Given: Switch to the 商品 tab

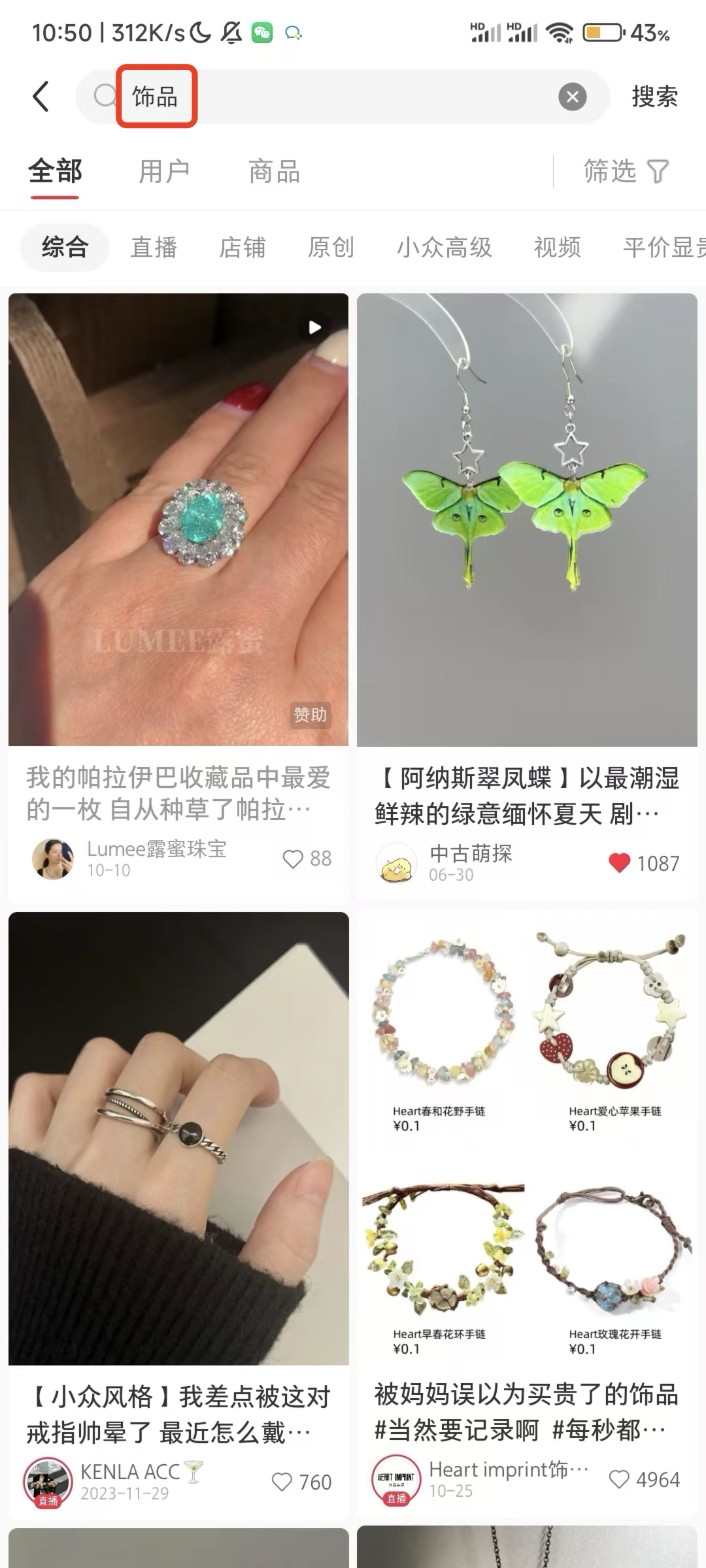Looking at the screenshot, I should [274, 172].
